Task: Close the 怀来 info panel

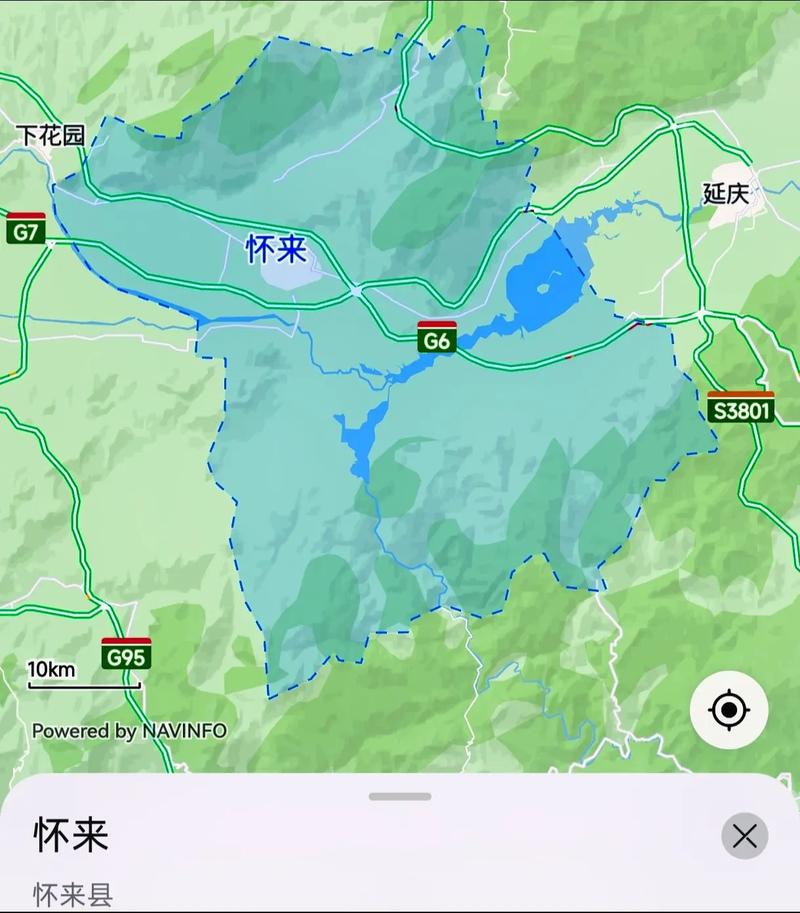Action: click(744, 836)
